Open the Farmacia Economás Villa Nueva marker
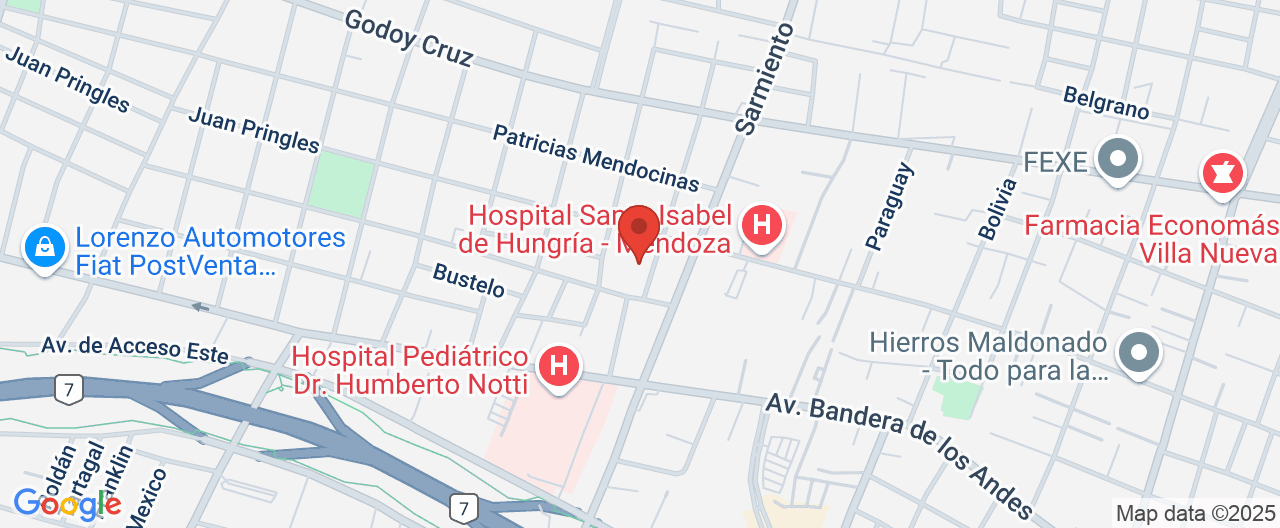This screenshot has width=1280, height=528. point(1222,173)
